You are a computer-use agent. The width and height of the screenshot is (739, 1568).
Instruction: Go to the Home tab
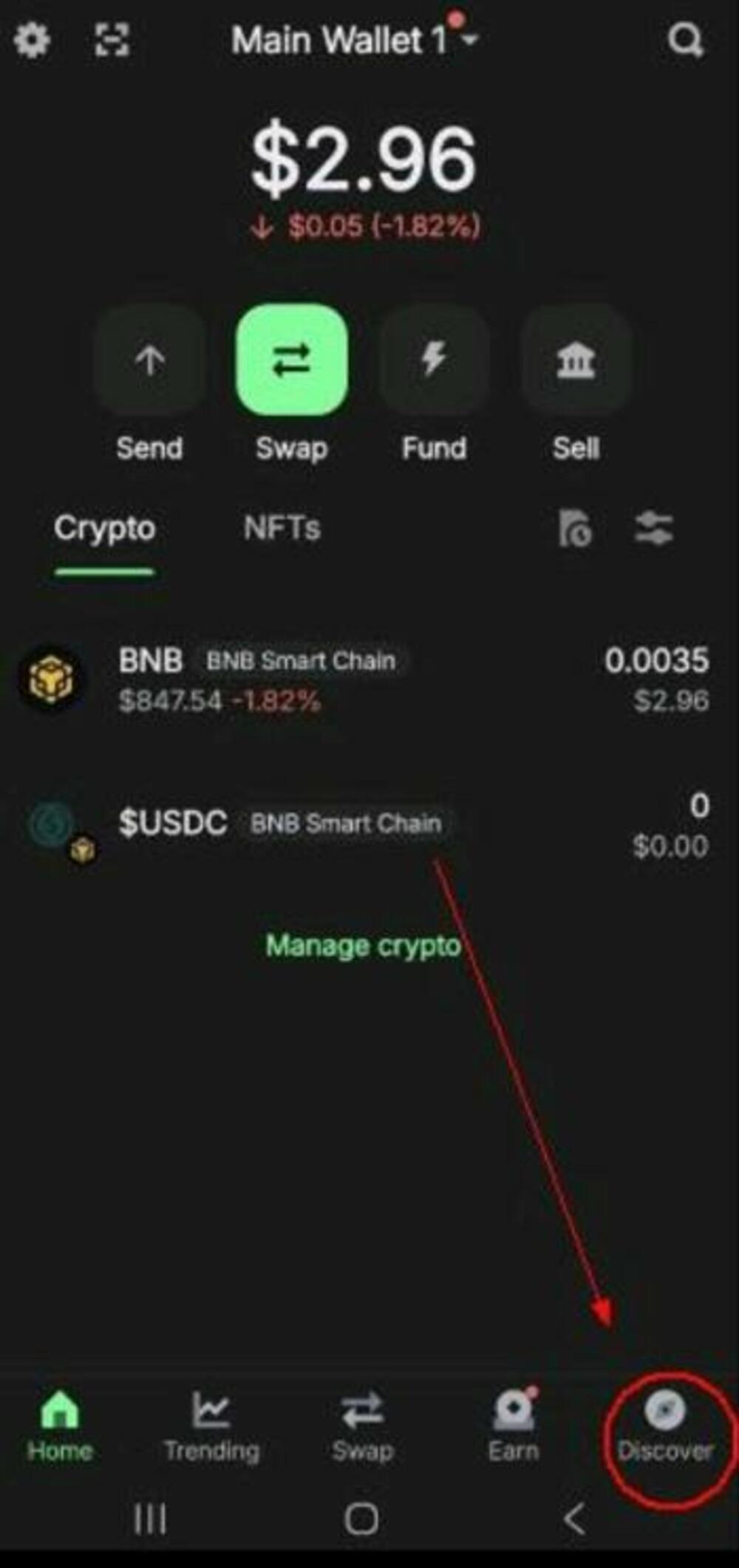point(60,1425)
